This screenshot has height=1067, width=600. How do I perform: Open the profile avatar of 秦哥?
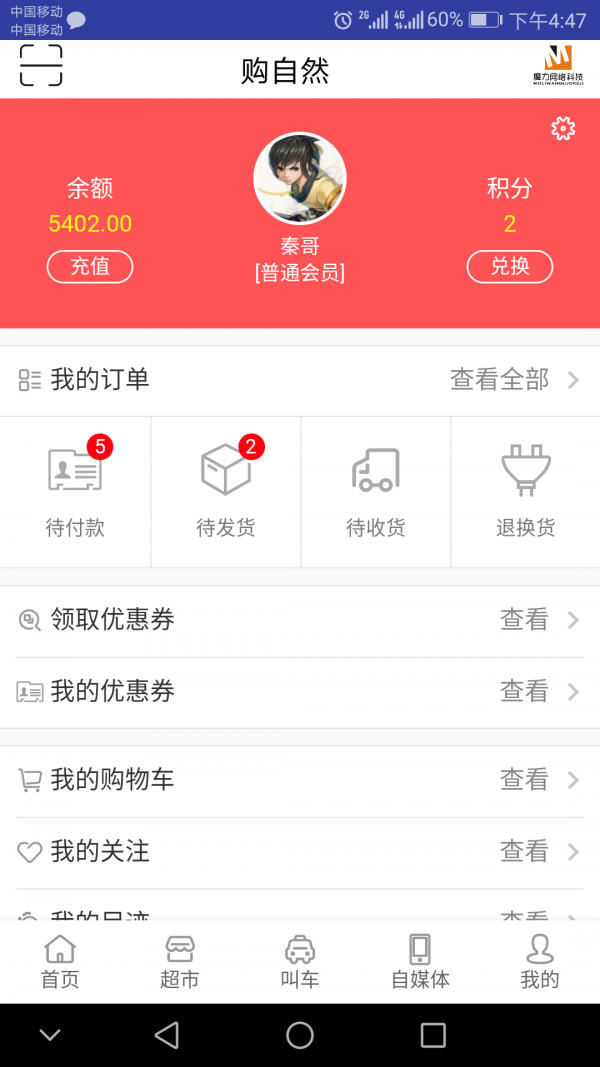300,178
